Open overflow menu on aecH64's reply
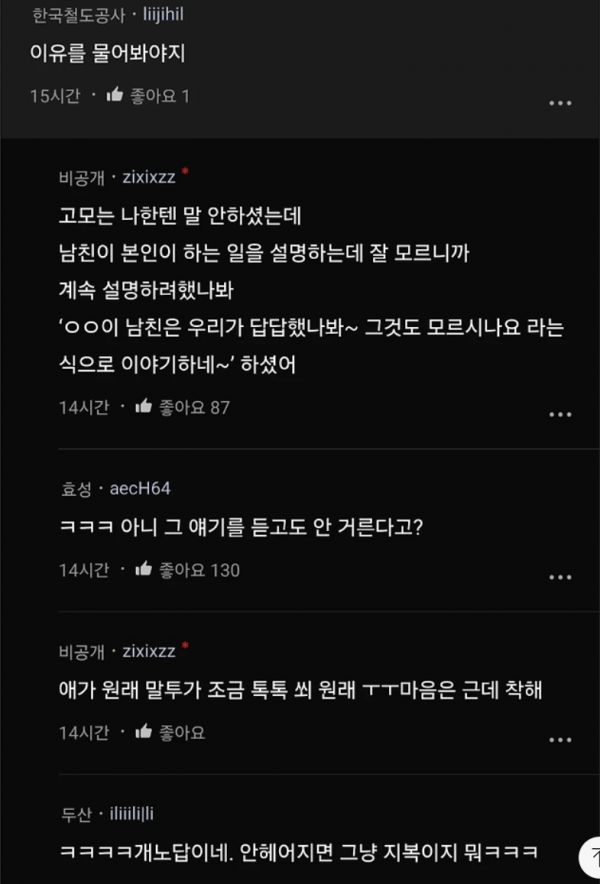600x884 pixels. click(x=561, y=577)
